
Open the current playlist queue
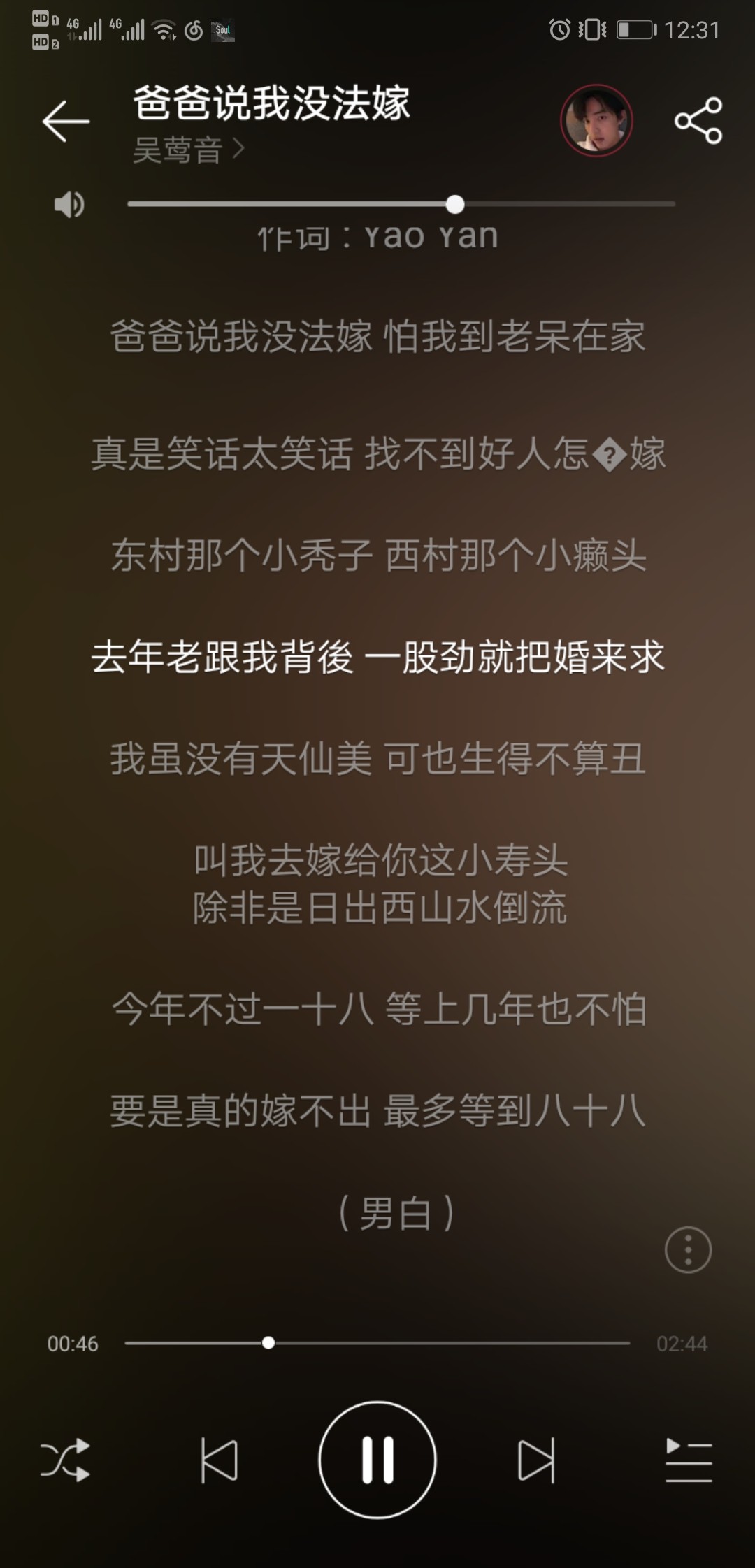pos(689,1460)
